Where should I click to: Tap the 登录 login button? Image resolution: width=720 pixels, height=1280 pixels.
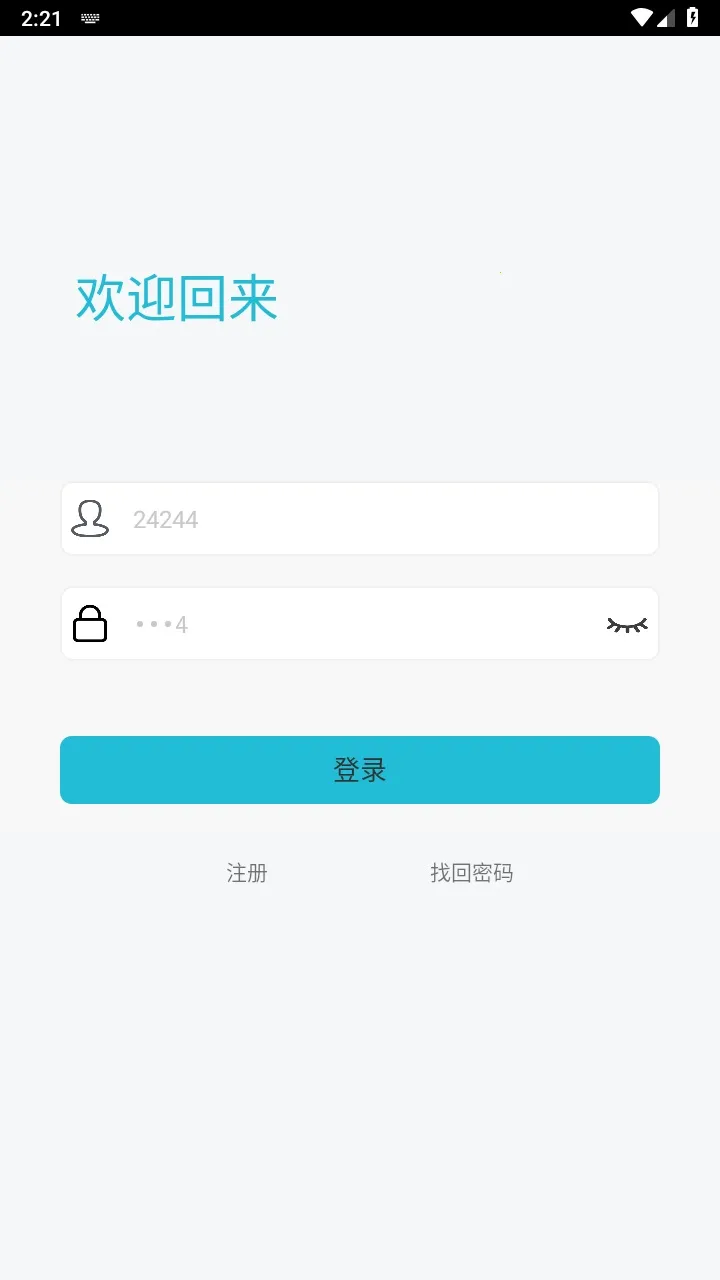click(x=360, y=770)
